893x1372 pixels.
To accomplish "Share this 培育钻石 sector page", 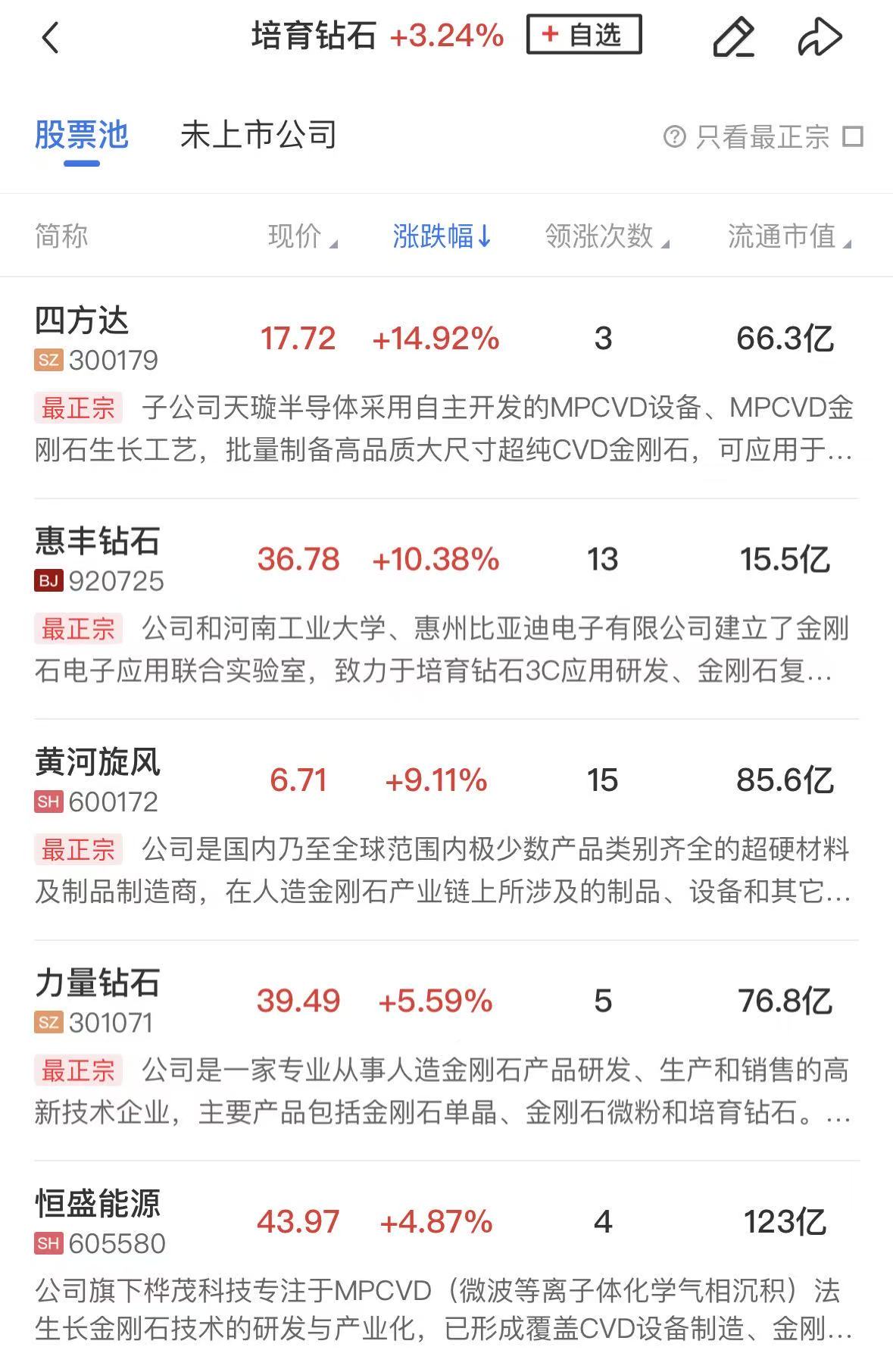I will coord(819,37).
